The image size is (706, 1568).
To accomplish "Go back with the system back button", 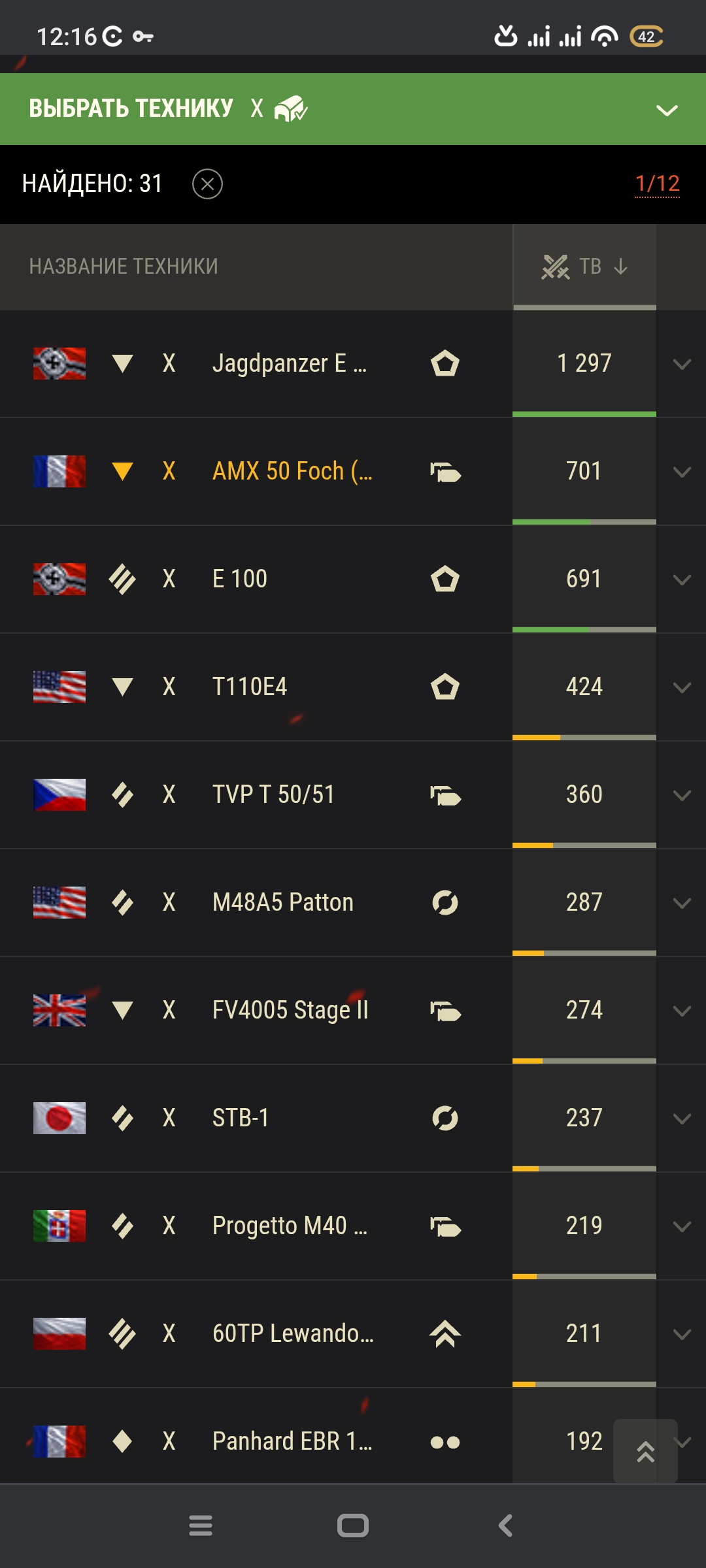I will point(505,1526).
